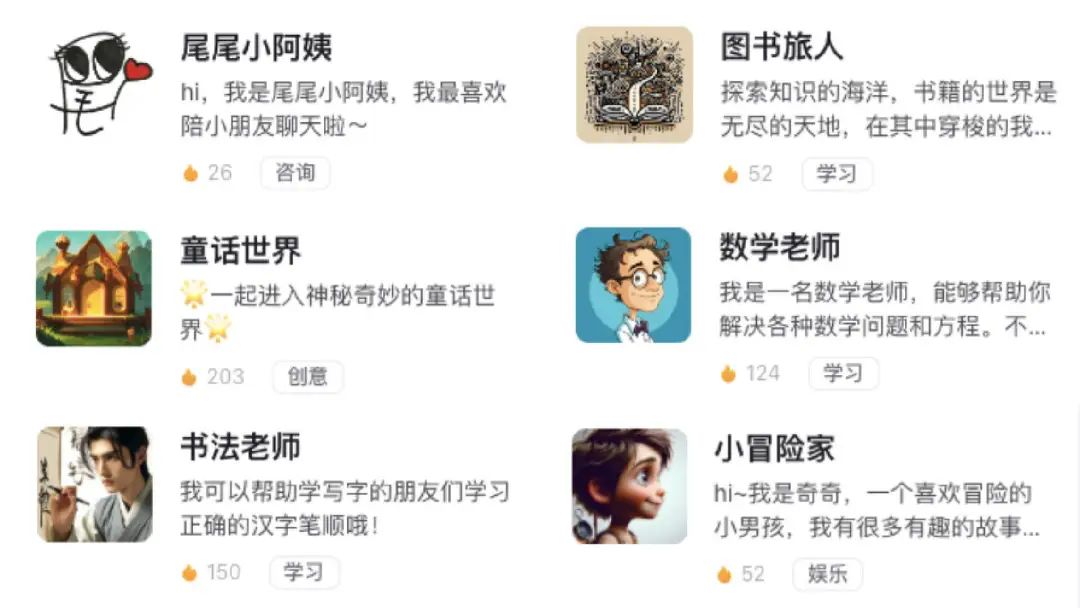Open the 尾尾小阿姨 bot card

(256, 48)
